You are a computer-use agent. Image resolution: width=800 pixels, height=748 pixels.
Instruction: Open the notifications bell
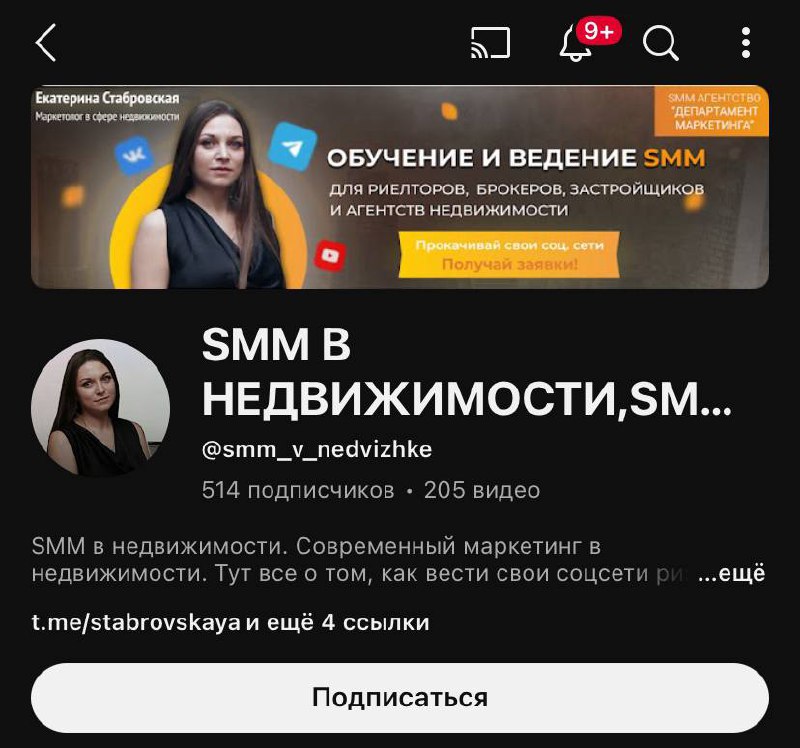[576, 44]
